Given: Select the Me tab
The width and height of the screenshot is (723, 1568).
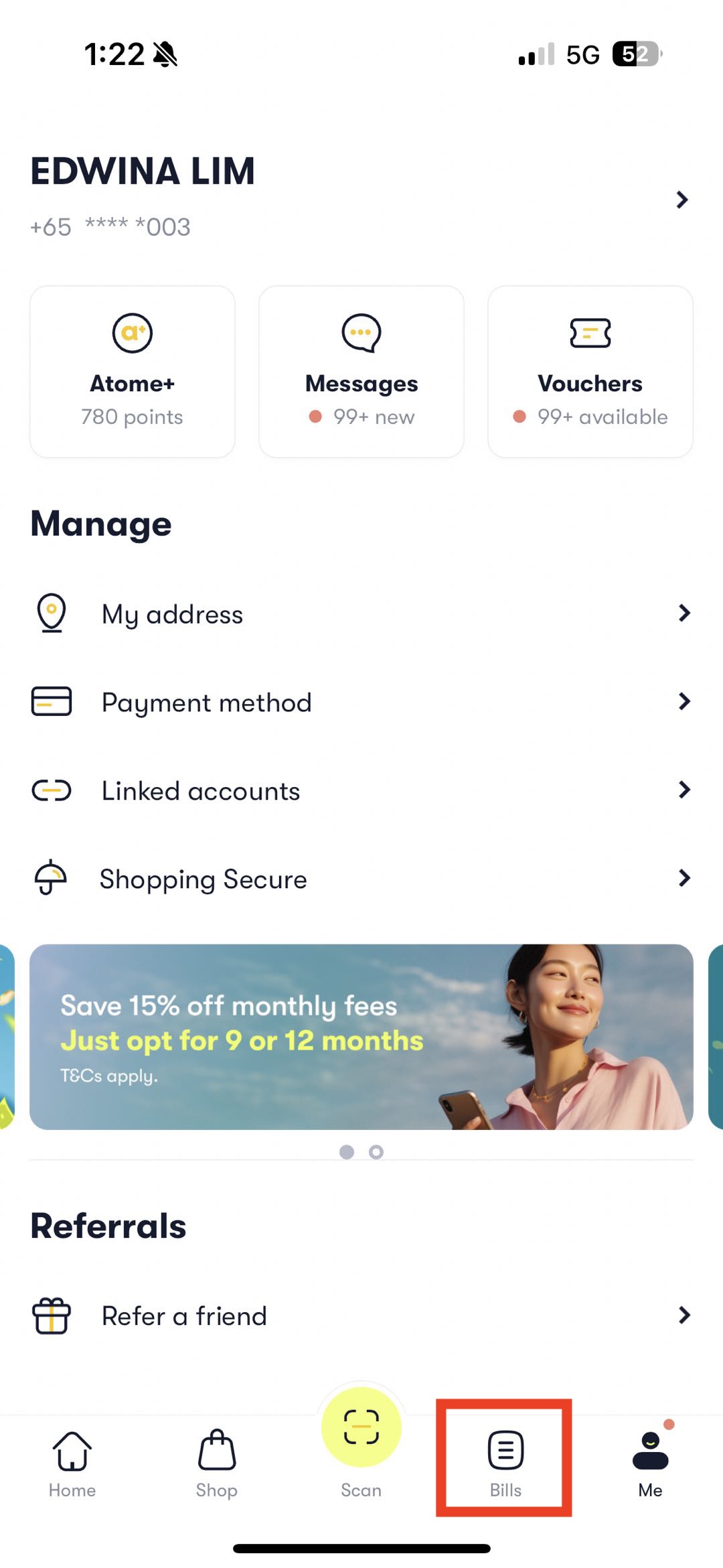Looking at the screenshot, I should point(650,1464).
